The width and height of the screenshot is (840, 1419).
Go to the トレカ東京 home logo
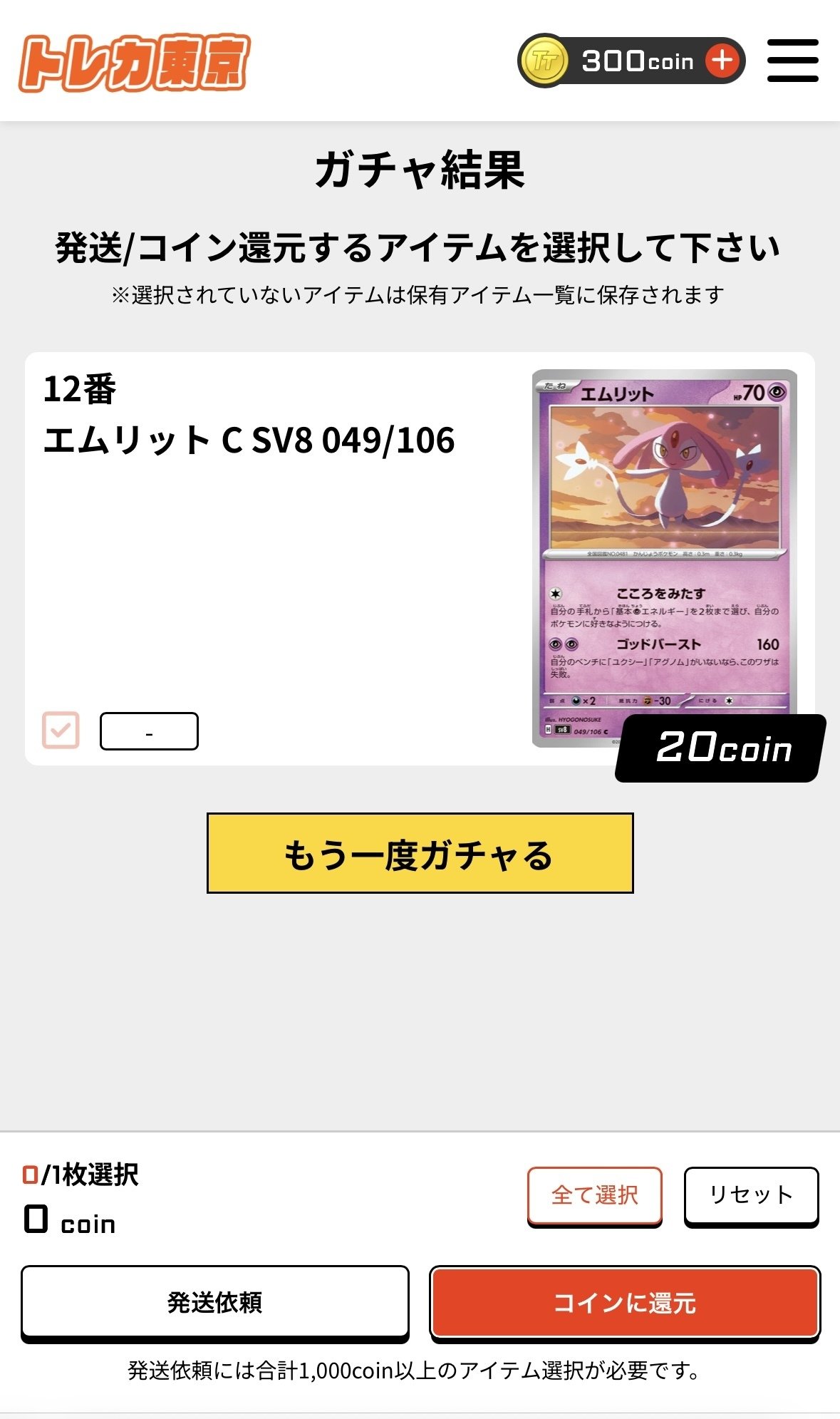(134, 63)
